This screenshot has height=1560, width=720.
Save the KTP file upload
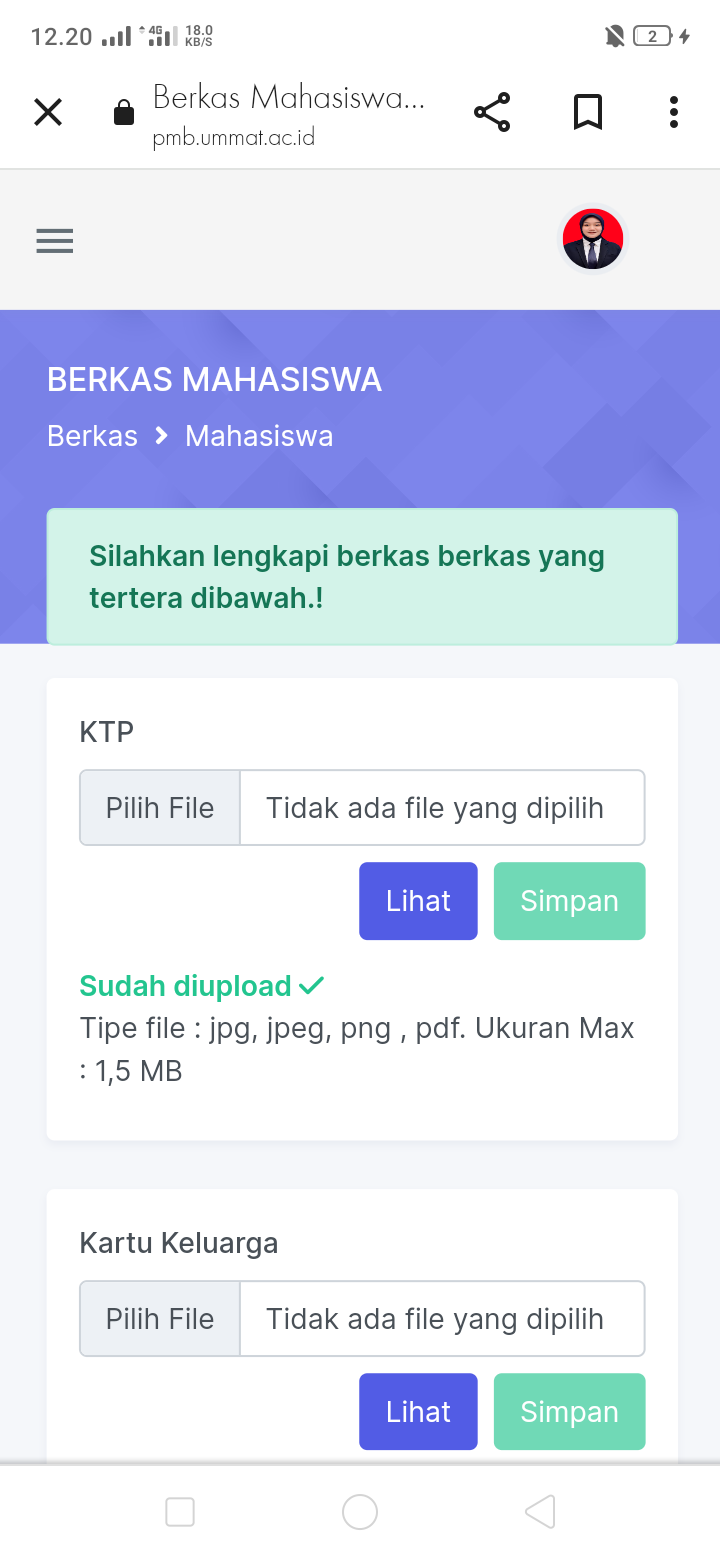[x=569, y=901]
